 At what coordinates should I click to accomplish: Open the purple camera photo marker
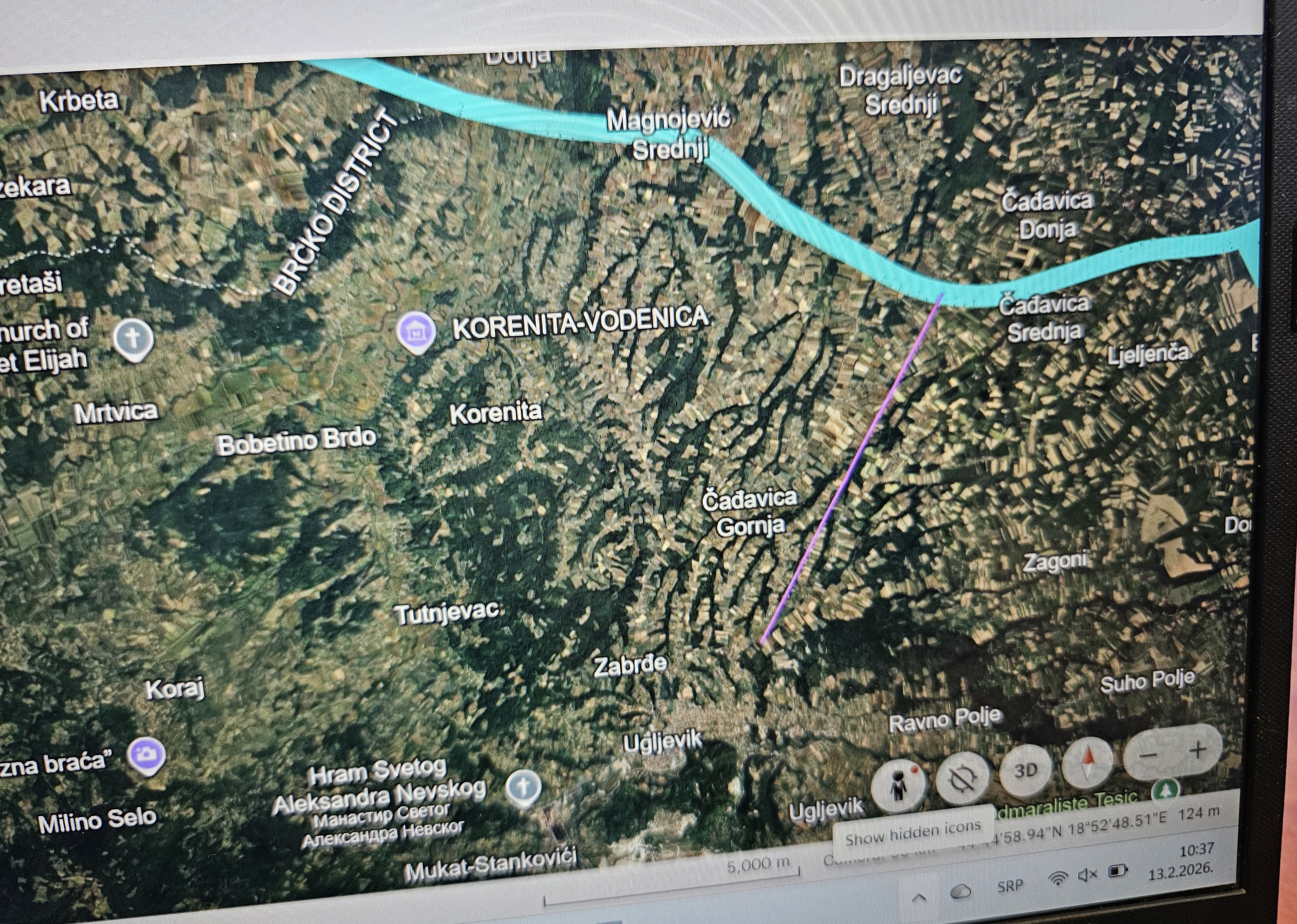pyautogui.click(x=146, y=755)
